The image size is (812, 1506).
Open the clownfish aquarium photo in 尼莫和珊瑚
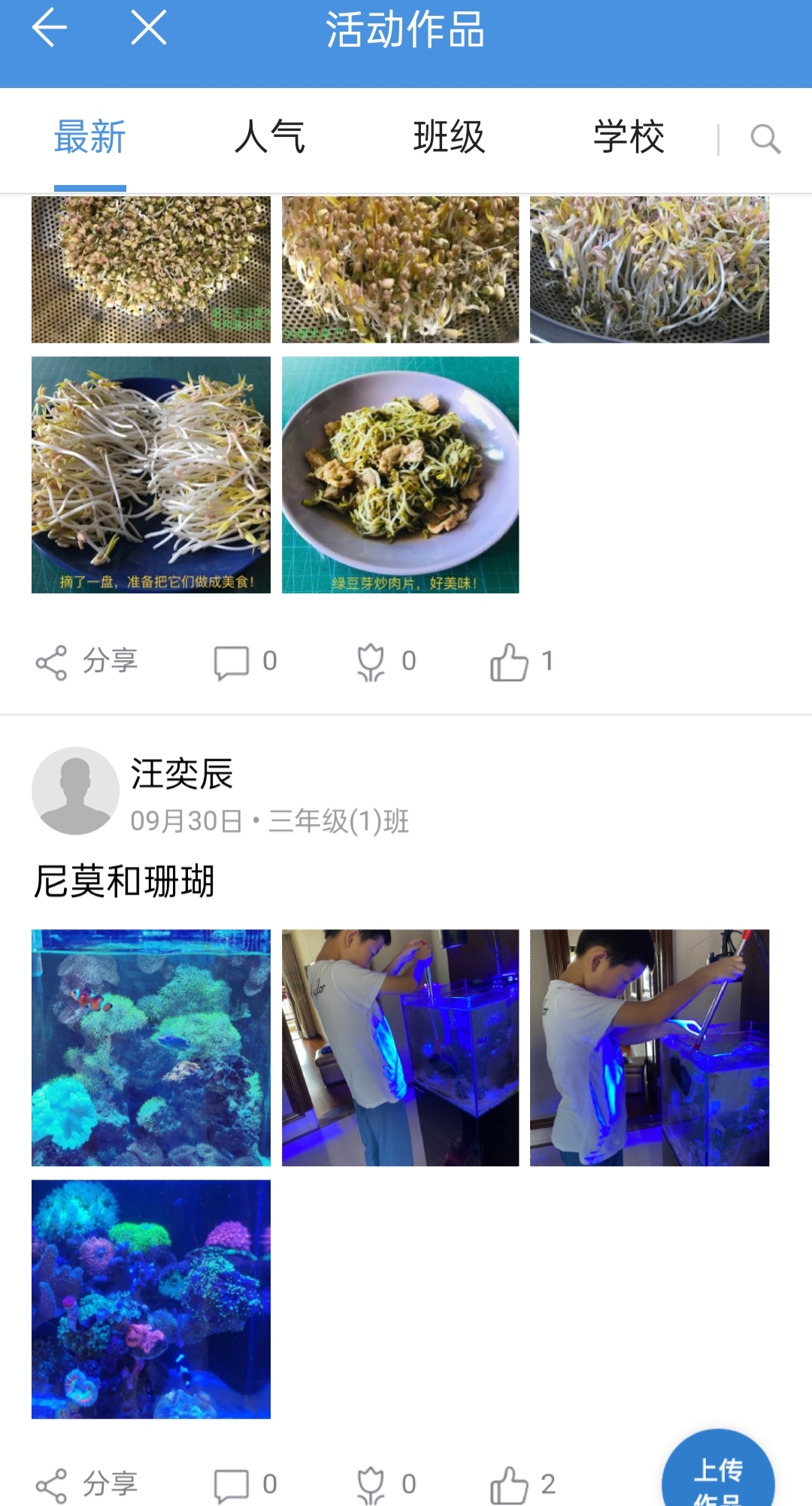point(151,1047)
